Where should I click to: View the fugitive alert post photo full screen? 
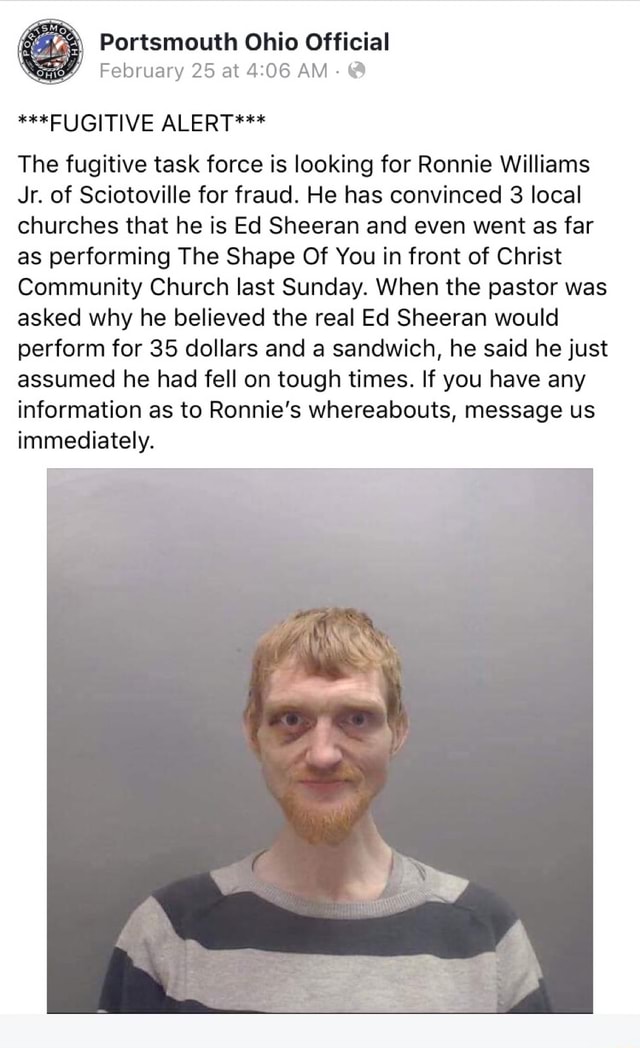click(320, 740)
